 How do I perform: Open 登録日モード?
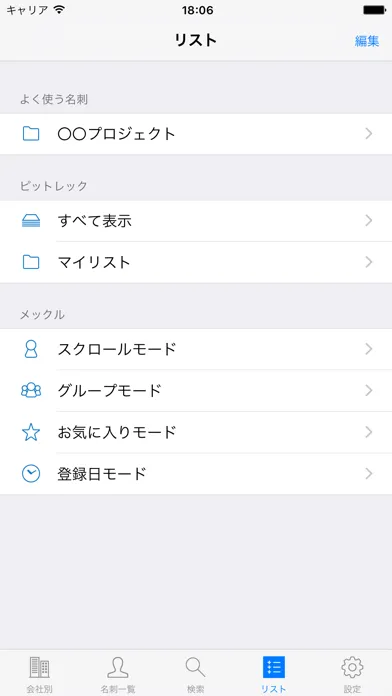(x=196, y=474)
